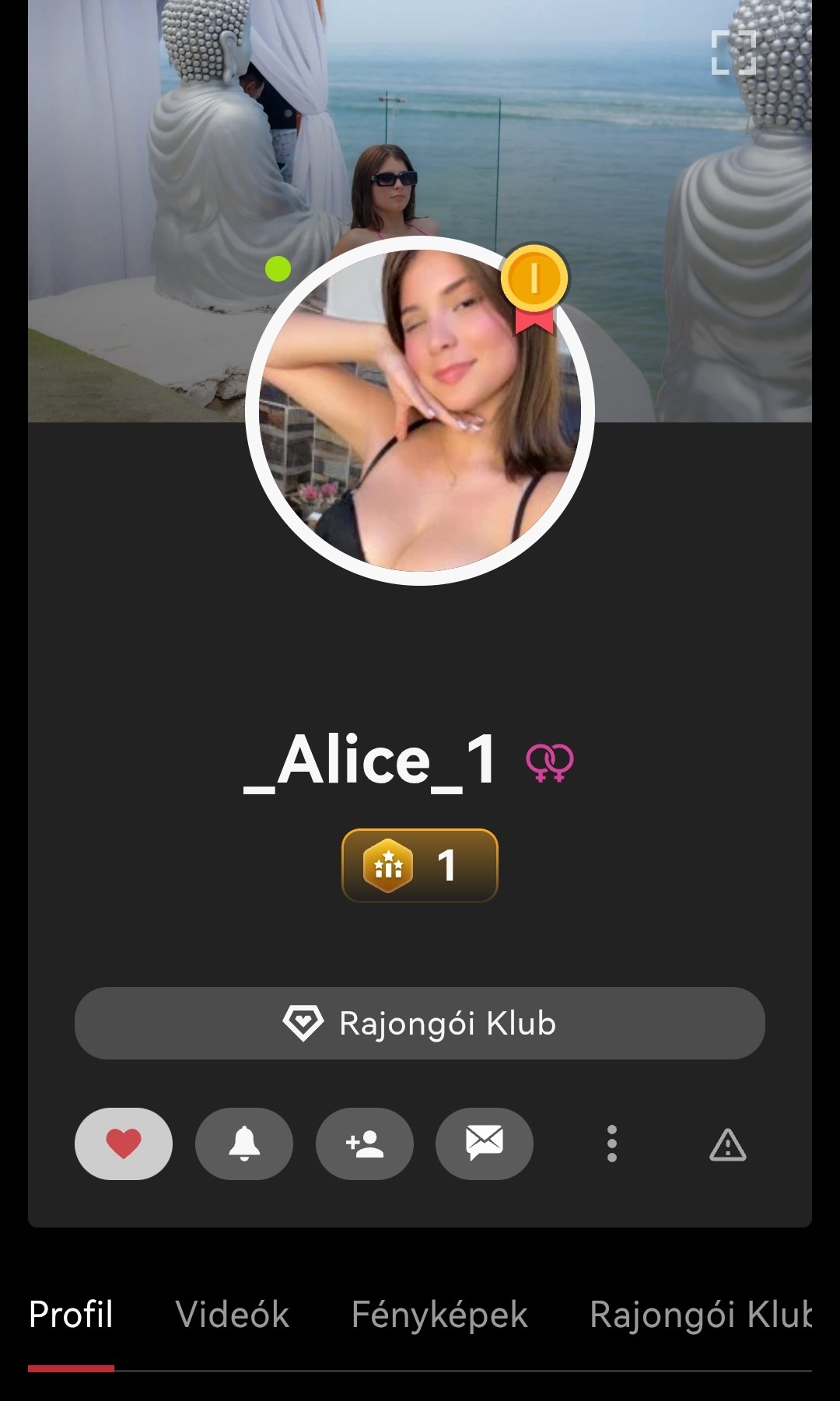Enable notifications with the bell
The height and width of the screenshot is (1401, 840).
click(x=244, y=1144)
